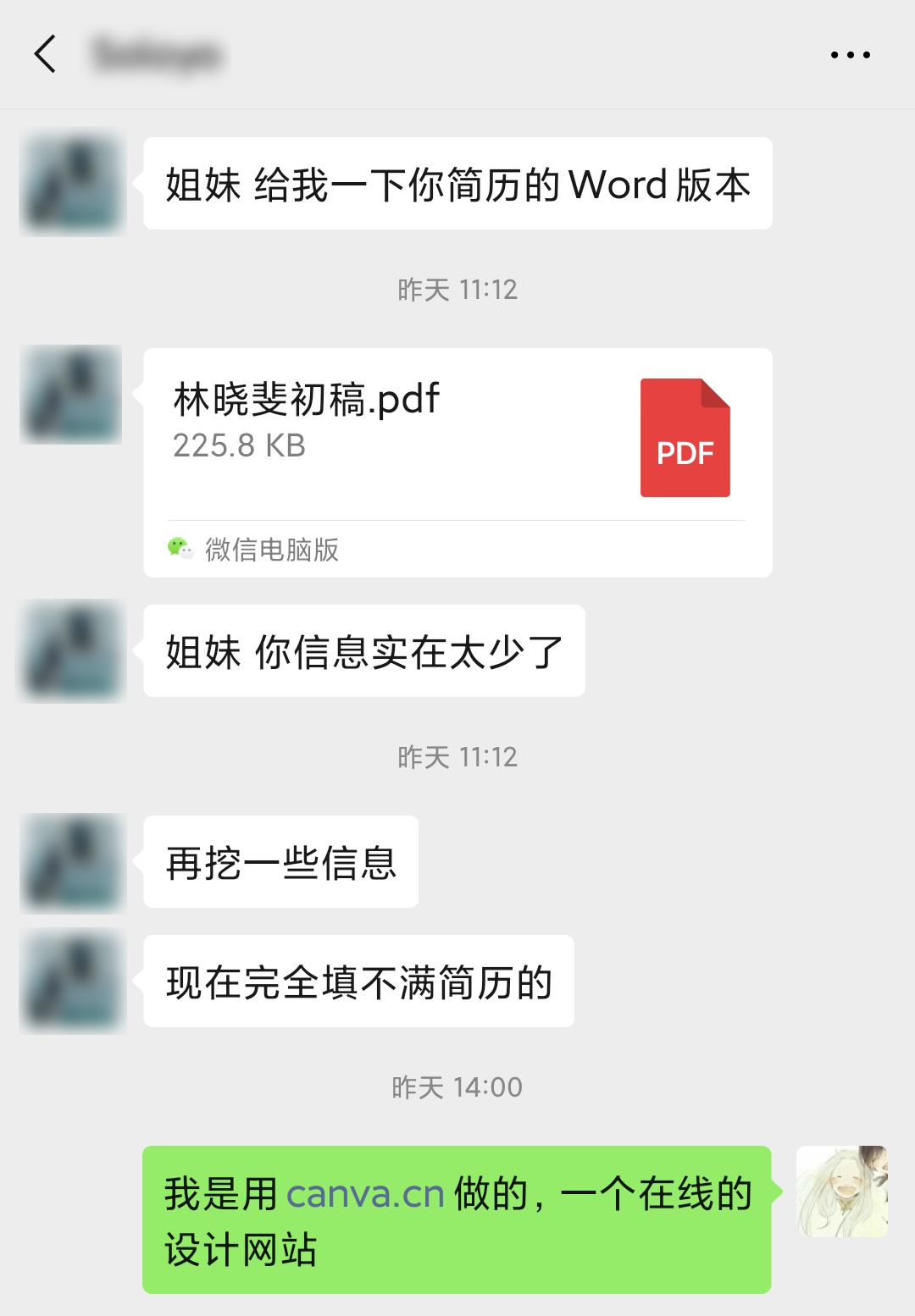Tap the sender's avatar beside the PDF message
This screenshot has width=915, height=1316.
(71, 395)
